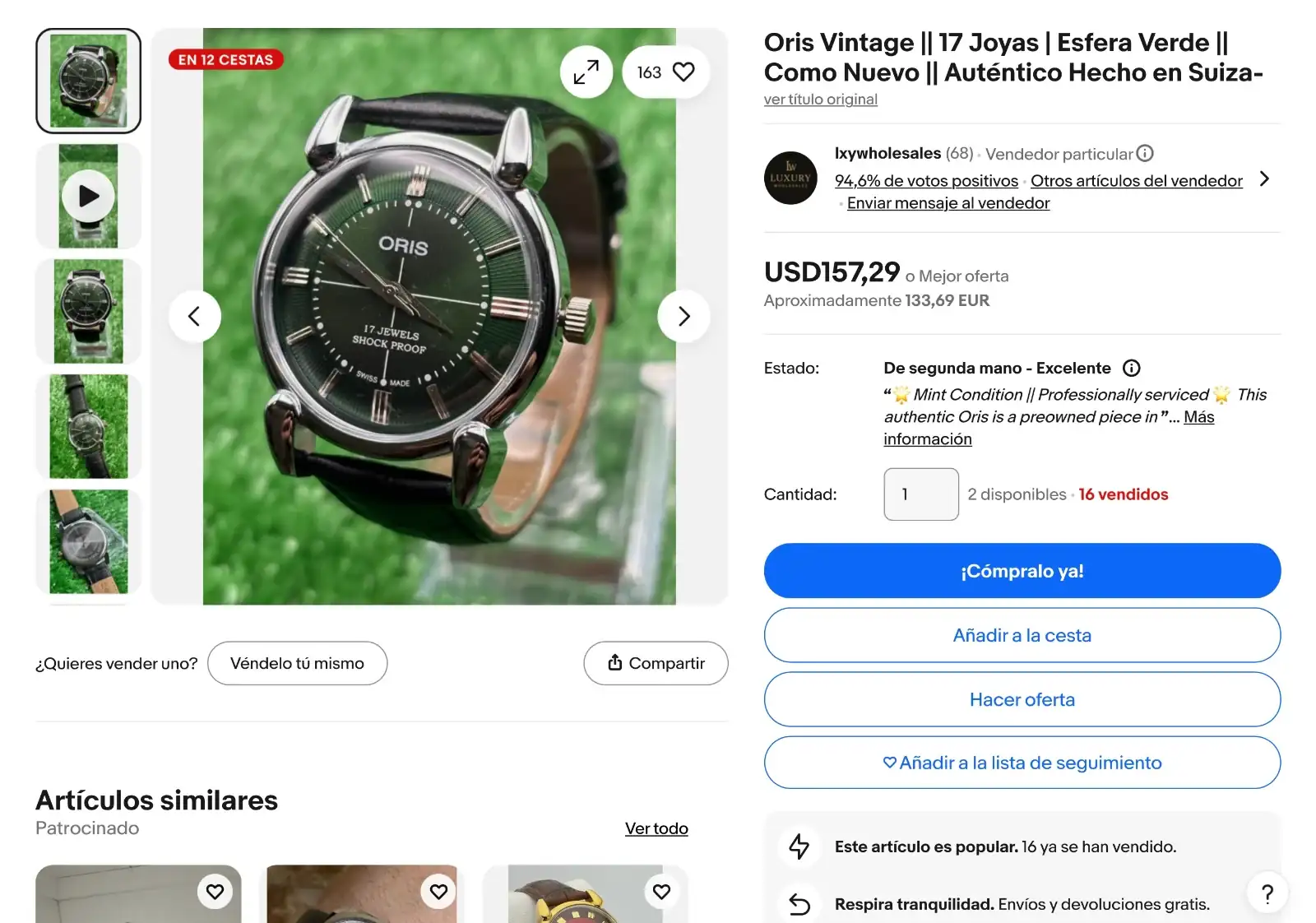Open 'ver título original' link
This screenshot has height=923, width=1316.
pyautogui.click(x=820, y=100)
